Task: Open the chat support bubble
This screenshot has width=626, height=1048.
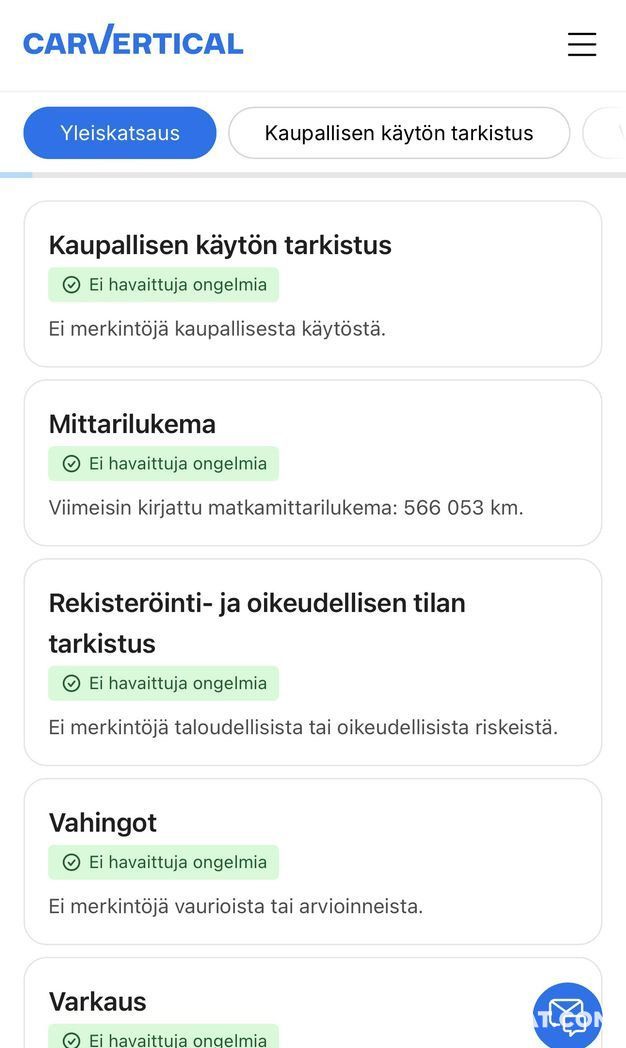Action: [567, 1016]
